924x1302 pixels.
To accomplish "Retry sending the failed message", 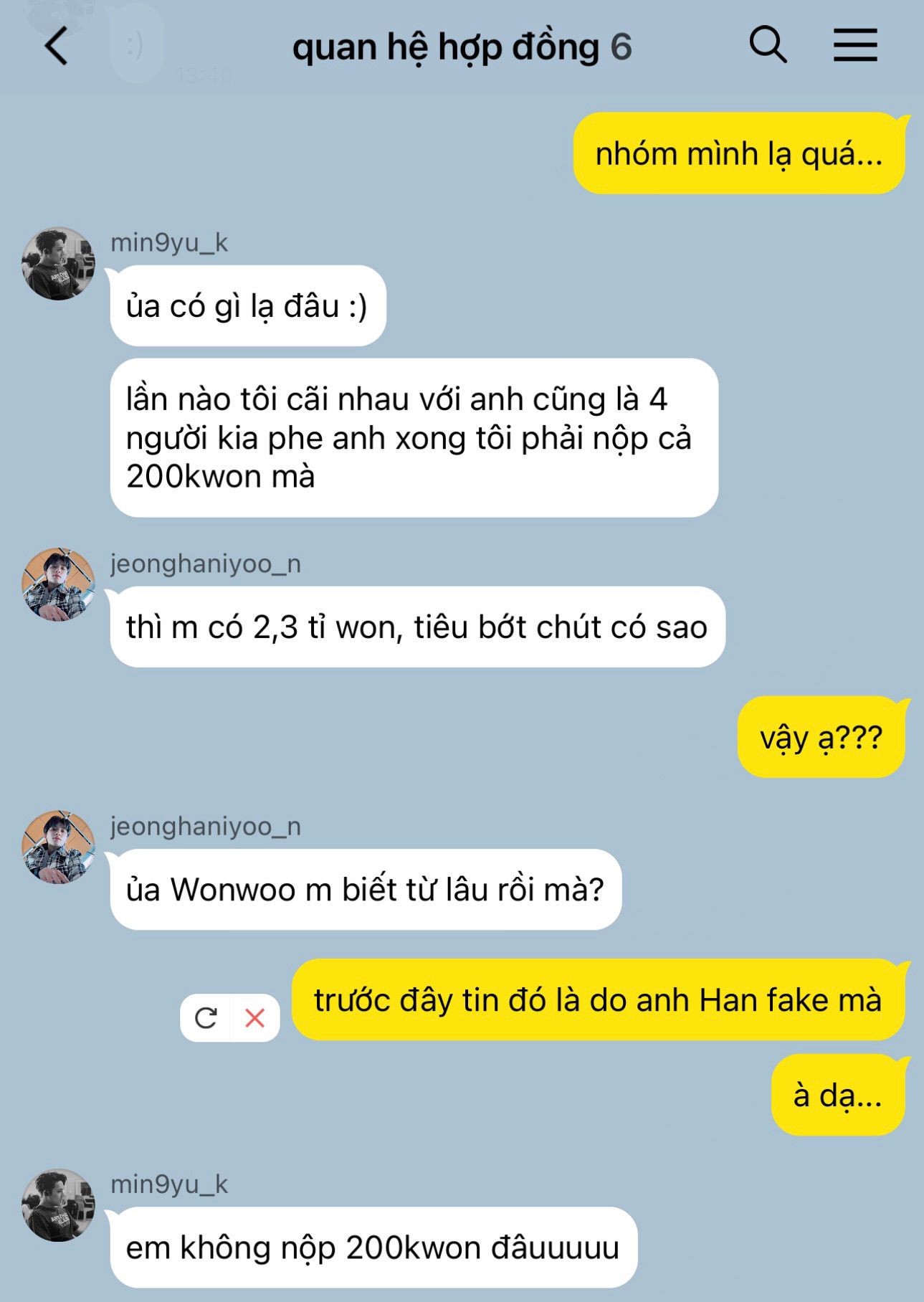I will click(206, 1017).
